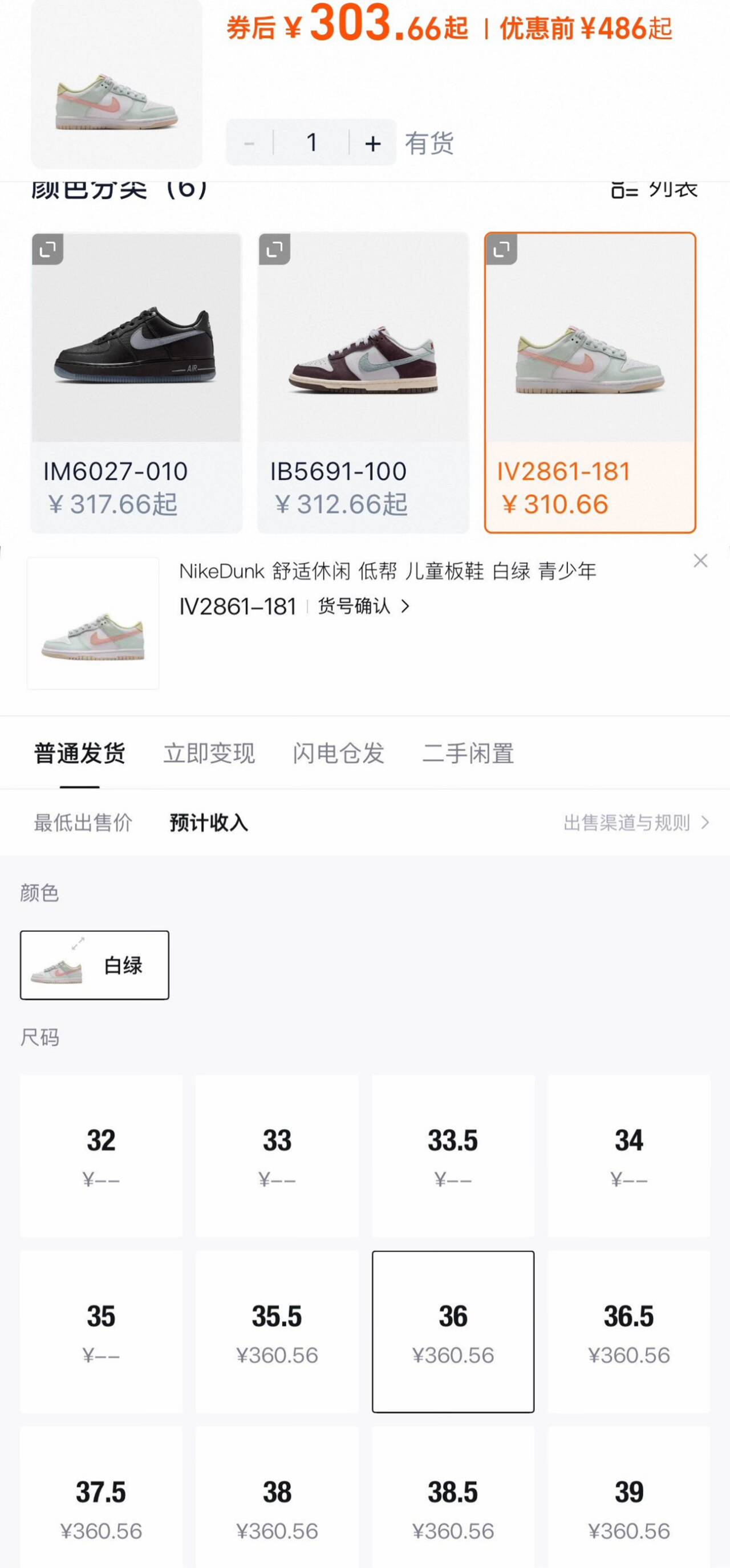Pick size 38.5
This screenshot has height=1568, width=730.
coord(453,1504)
